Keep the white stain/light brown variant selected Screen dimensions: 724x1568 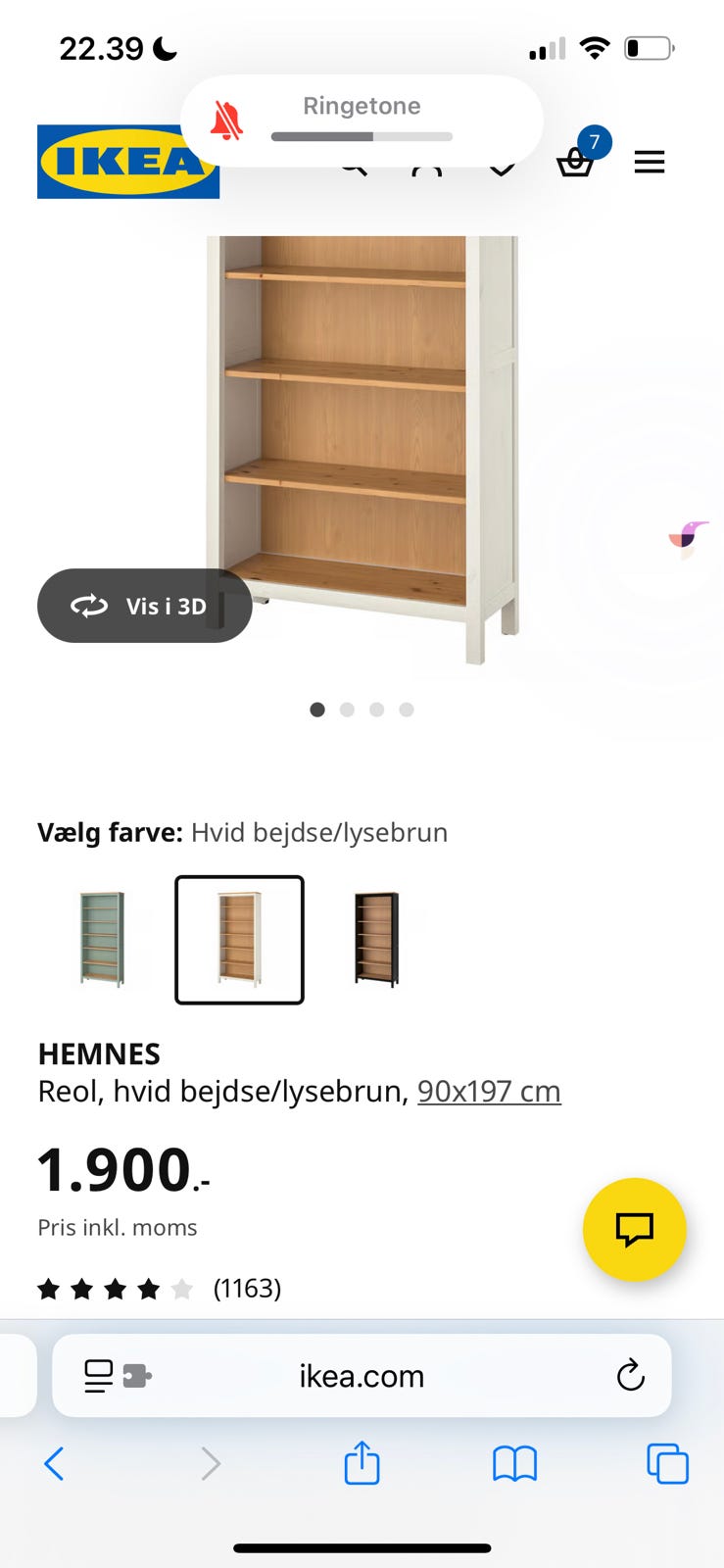pos(239,938)
